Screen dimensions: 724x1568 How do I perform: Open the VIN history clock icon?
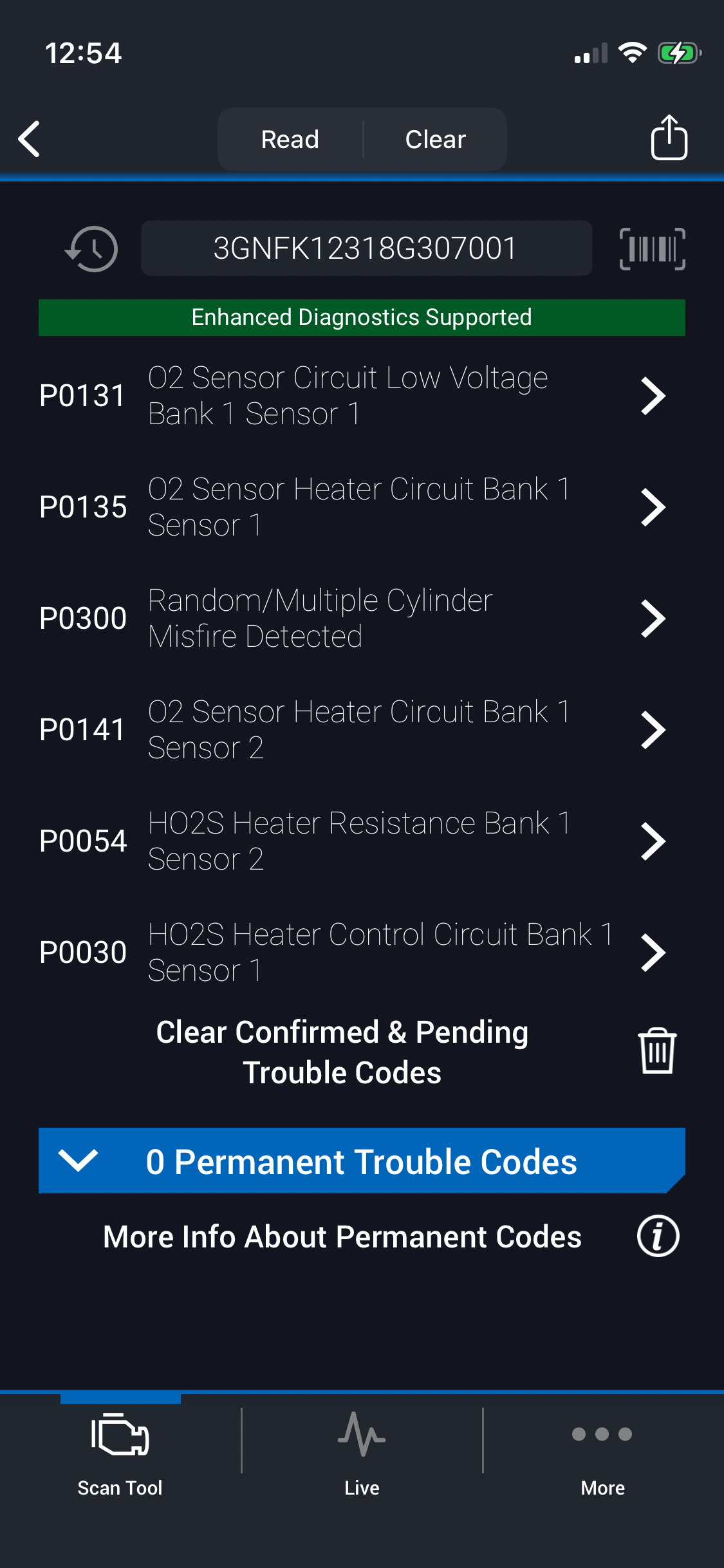pyautogui.click(x=91, y=249)
